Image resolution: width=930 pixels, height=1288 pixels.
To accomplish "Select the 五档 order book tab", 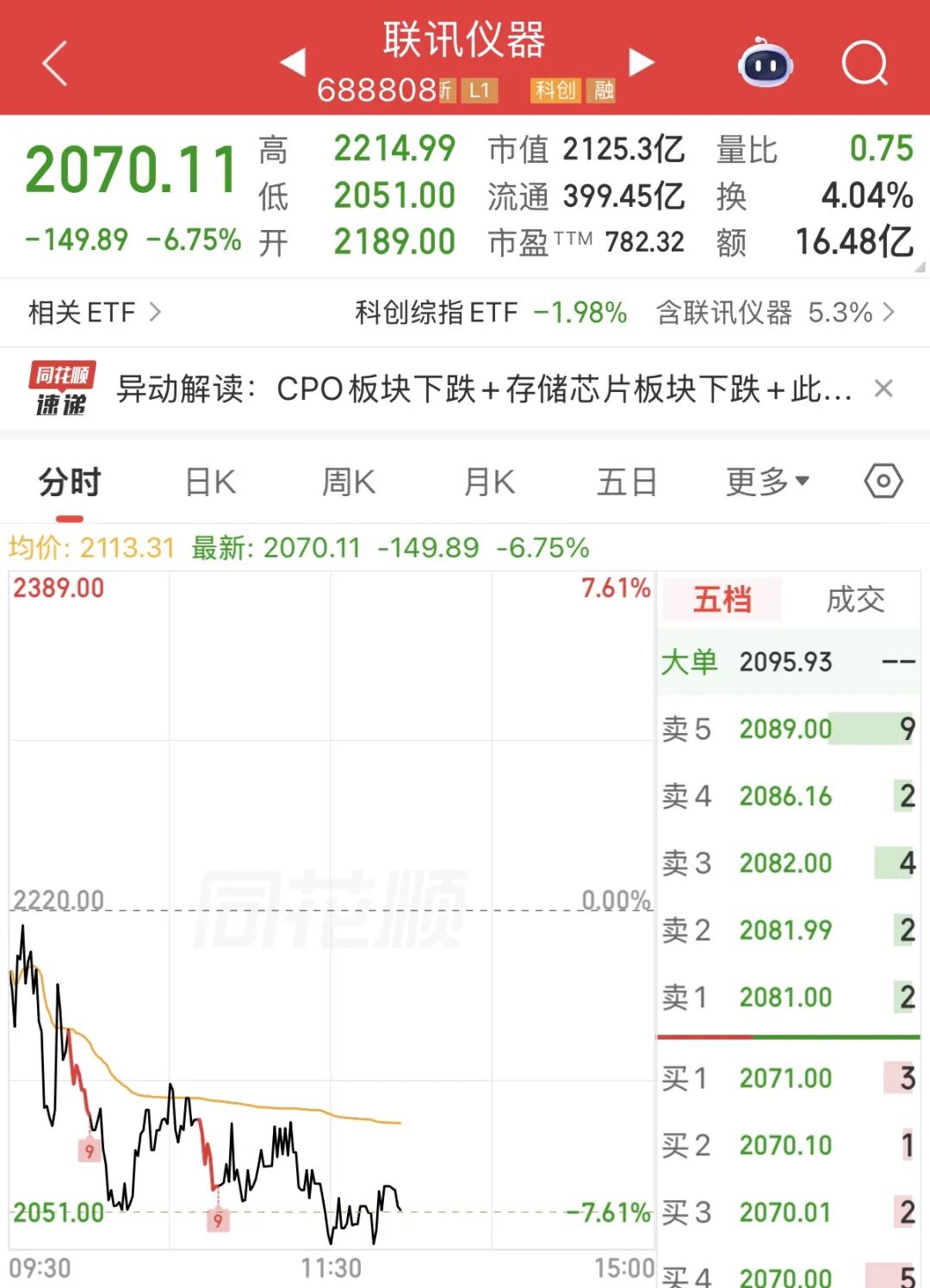I will click(x=722, y=599).
